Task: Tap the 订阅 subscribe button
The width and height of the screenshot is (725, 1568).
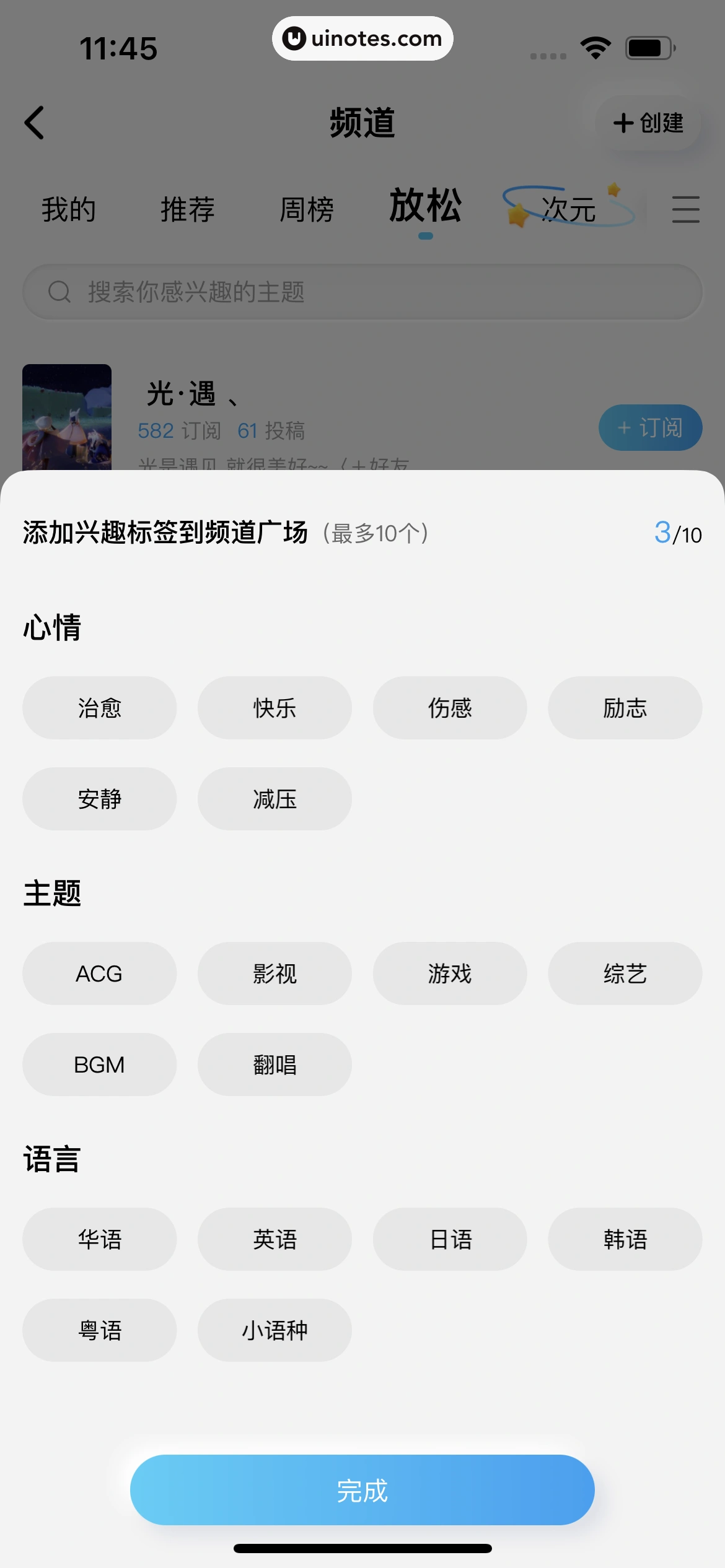Action: click(x=650, y=427)
